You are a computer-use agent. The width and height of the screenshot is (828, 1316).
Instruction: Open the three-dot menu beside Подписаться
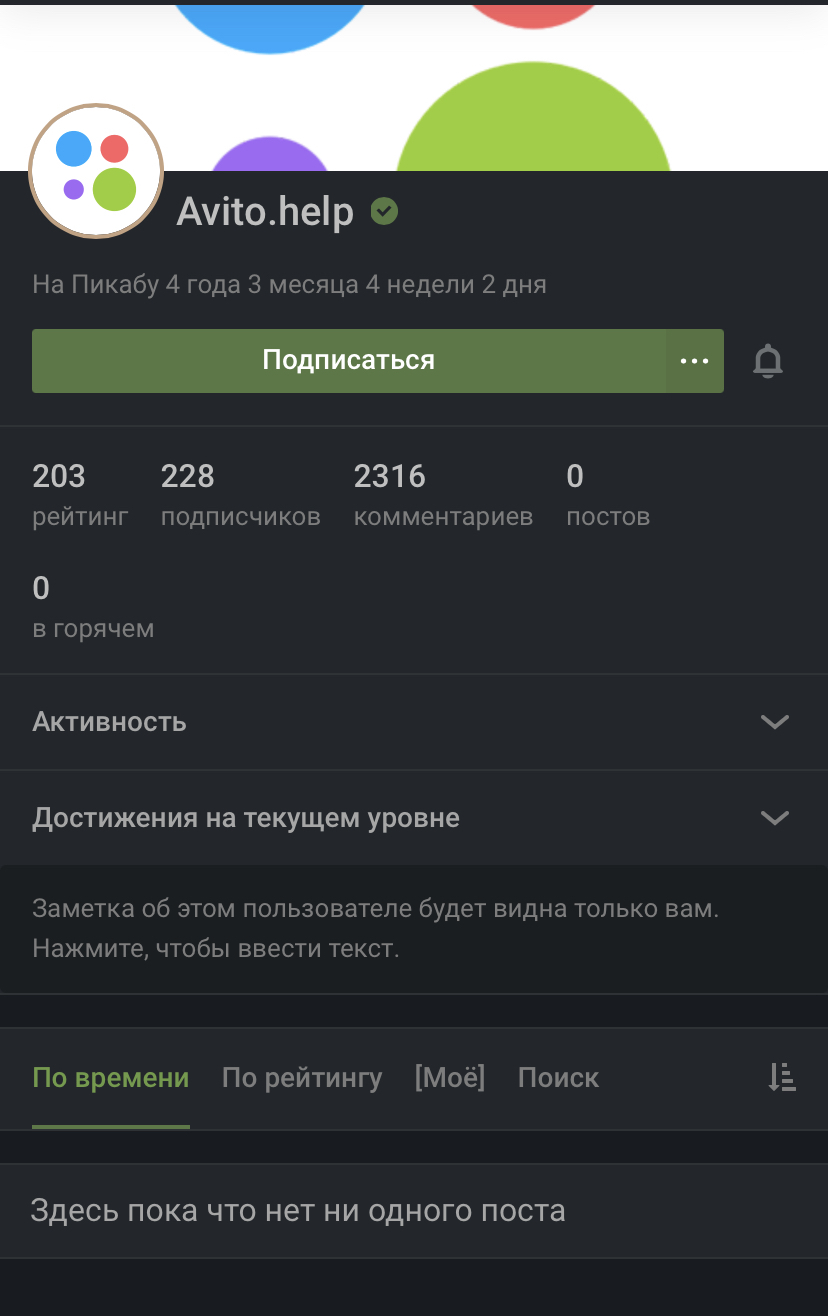[x=694, y=360]
